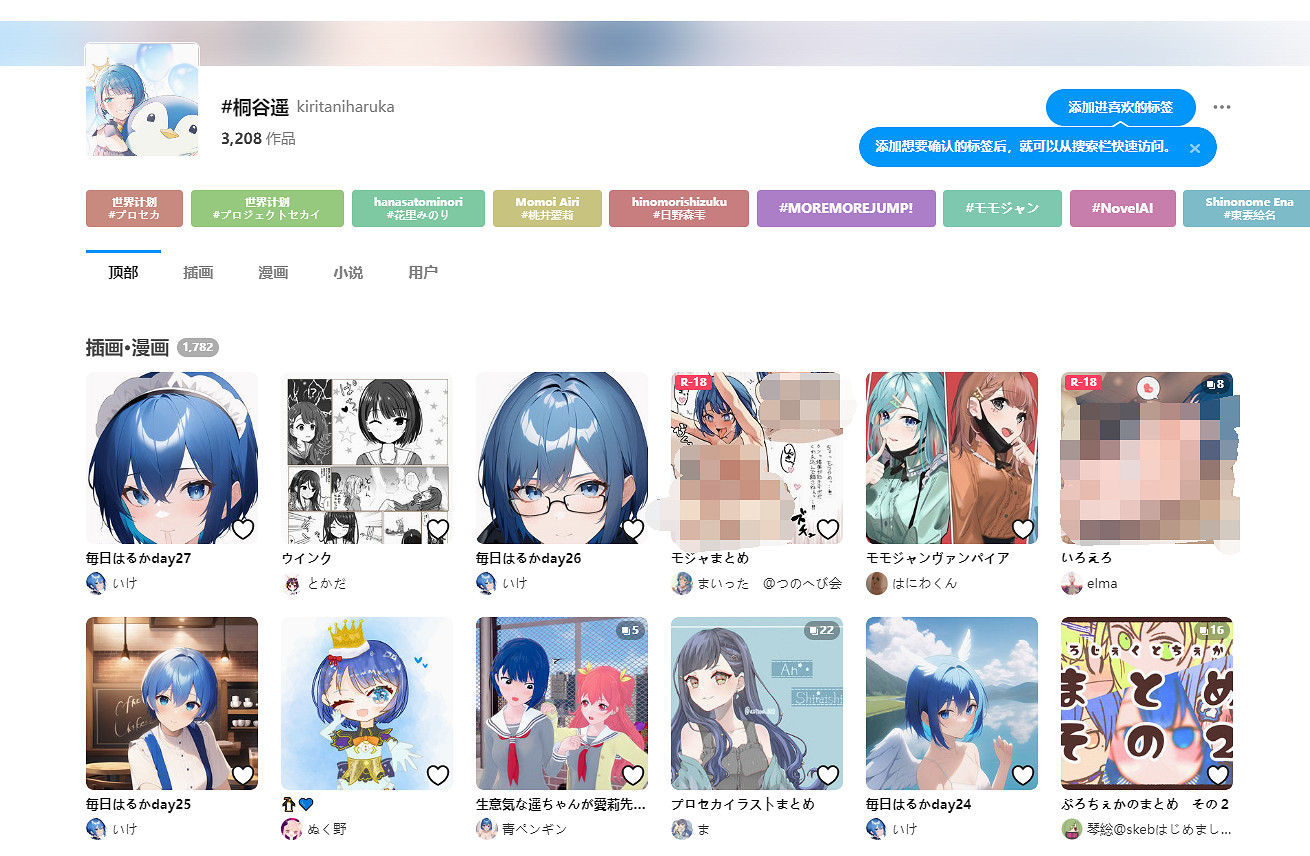Open the #NovelAI tag chip

pos(1122,208)
